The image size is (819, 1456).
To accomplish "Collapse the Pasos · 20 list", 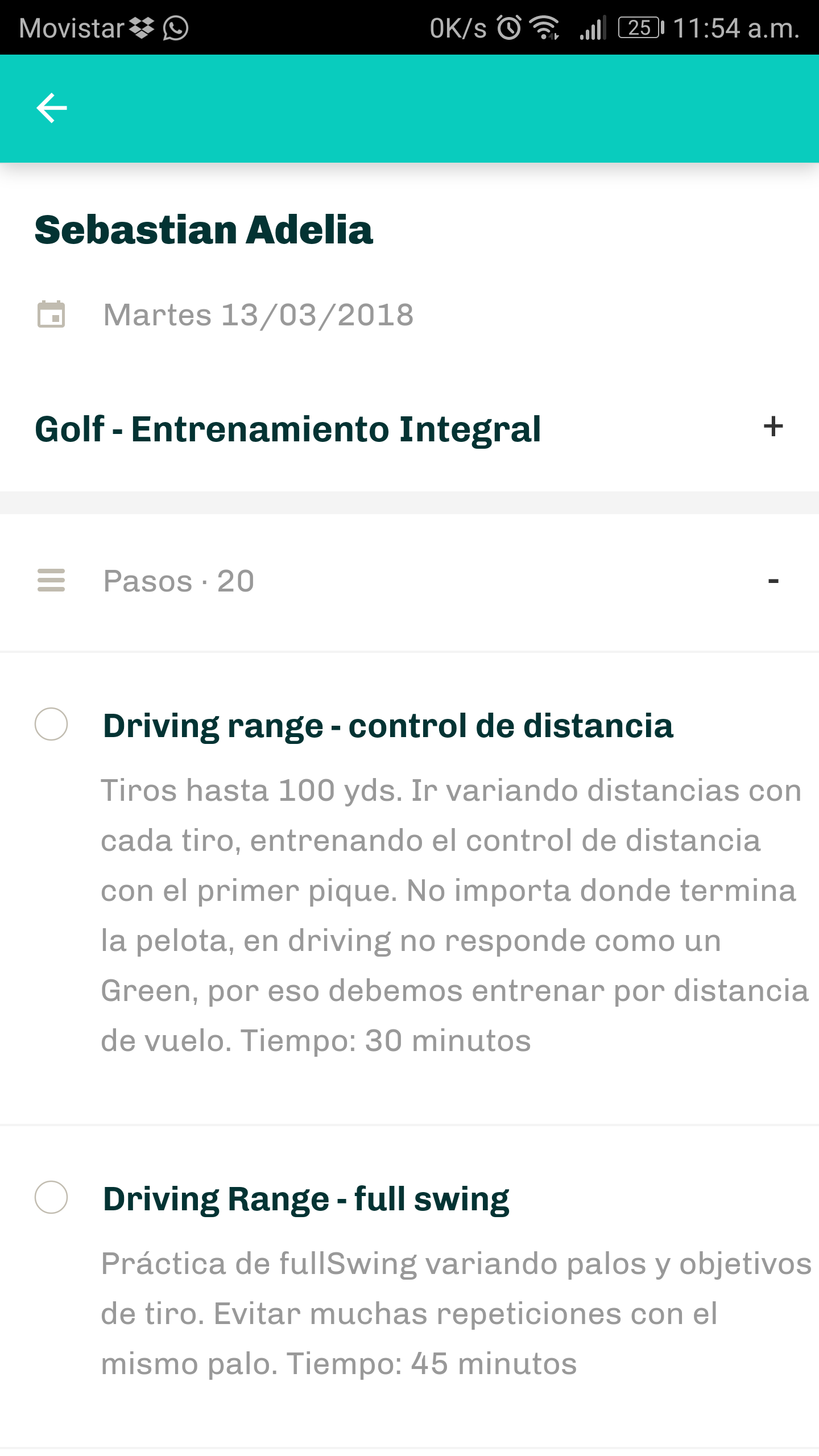I will point(773,581).
